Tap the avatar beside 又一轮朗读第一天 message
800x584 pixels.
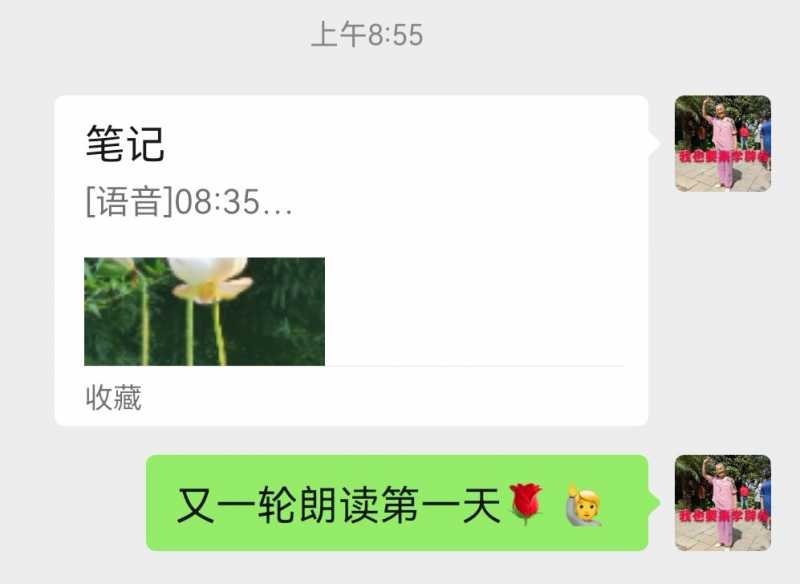click(722, 502)
